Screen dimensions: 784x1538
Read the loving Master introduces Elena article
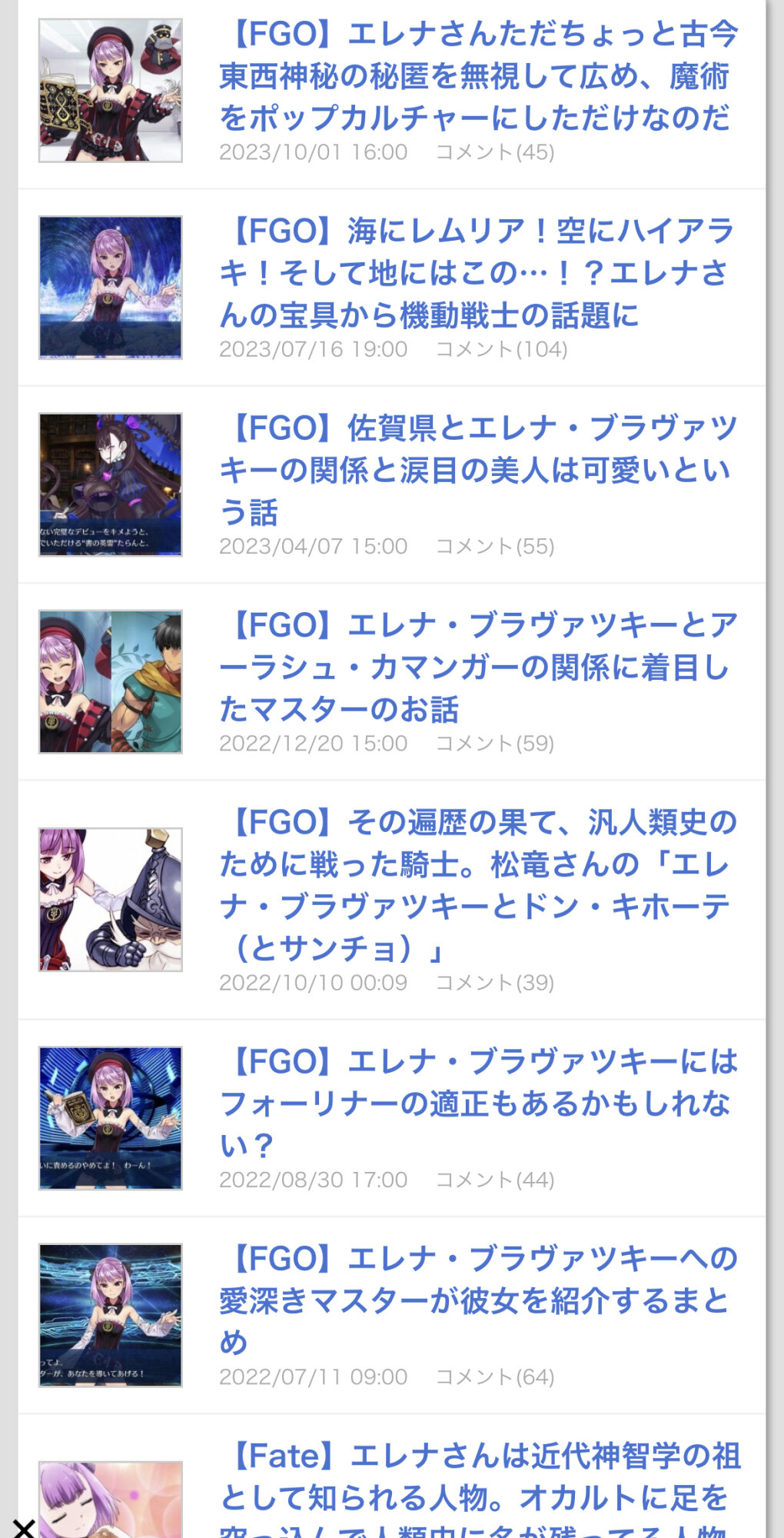pyautogui.click(x=477, y=1300)
